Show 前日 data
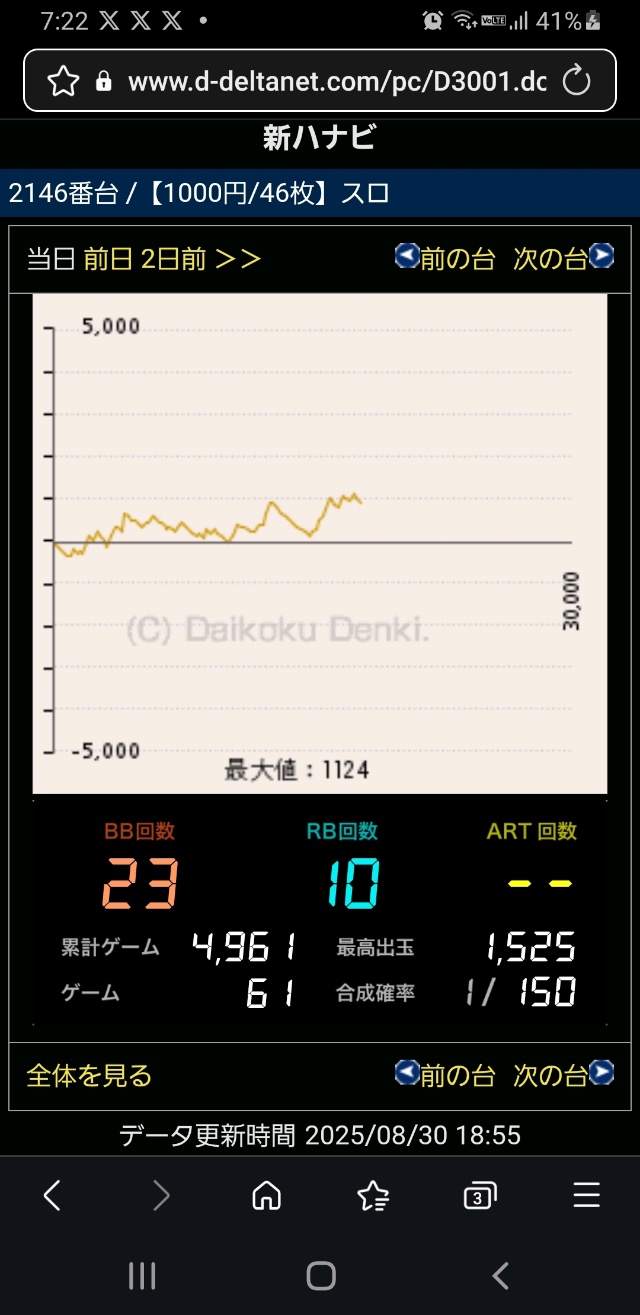This screenshot has height=1315, width=640. tap(108, 259)
